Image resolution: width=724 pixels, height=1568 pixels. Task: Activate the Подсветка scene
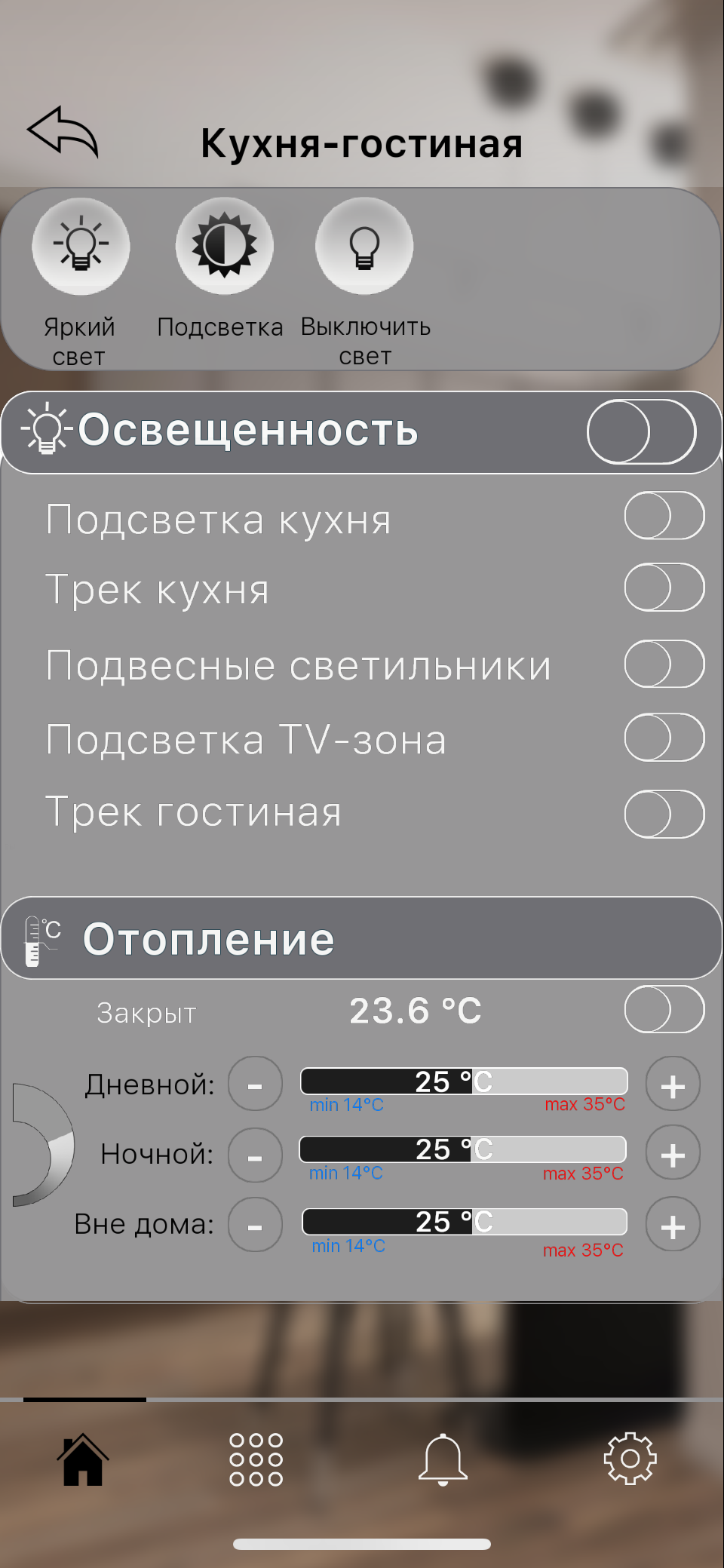224,246
